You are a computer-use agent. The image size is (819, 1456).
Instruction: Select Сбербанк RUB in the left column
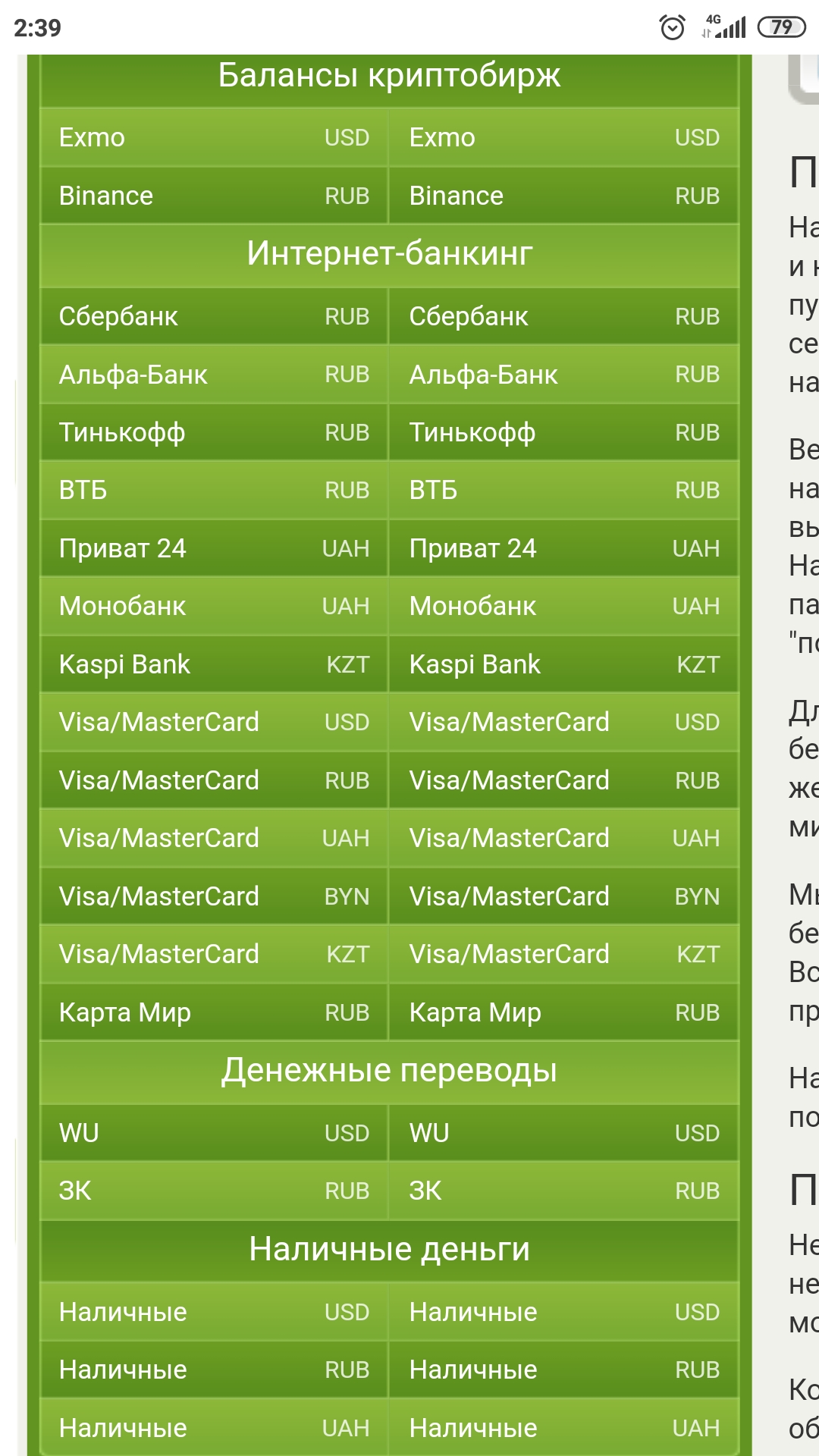pyautogui.click(x=214, y=316)
